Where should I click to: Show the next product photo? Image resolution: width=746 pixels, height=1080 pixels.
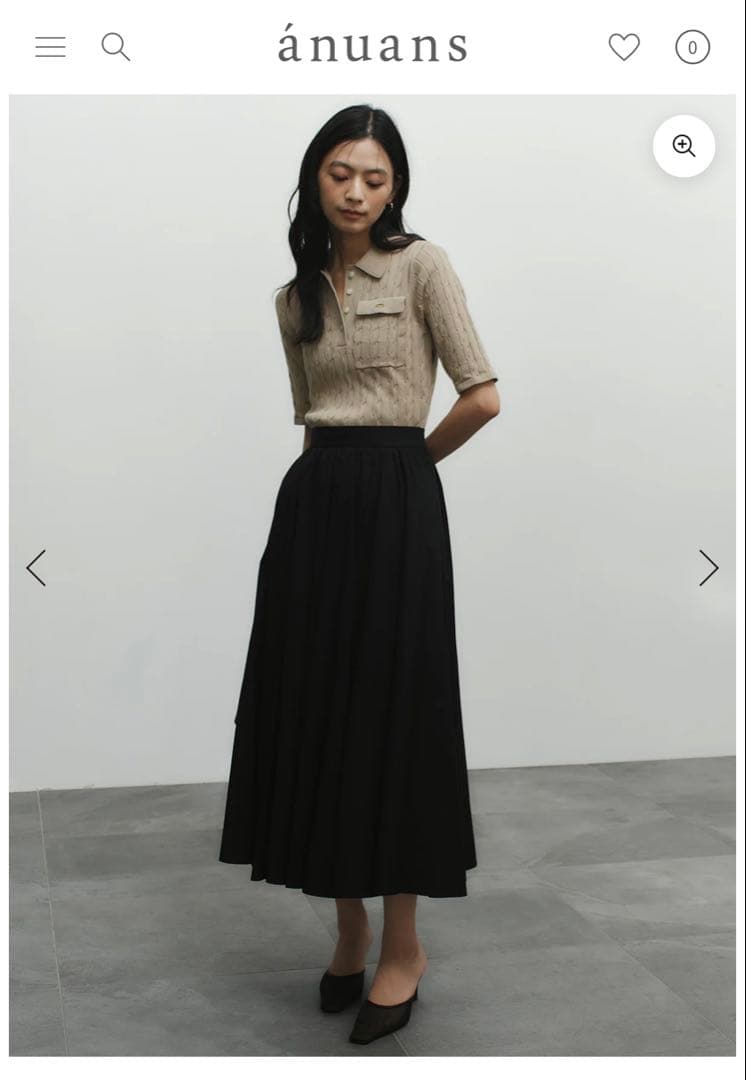click(709, 568)
